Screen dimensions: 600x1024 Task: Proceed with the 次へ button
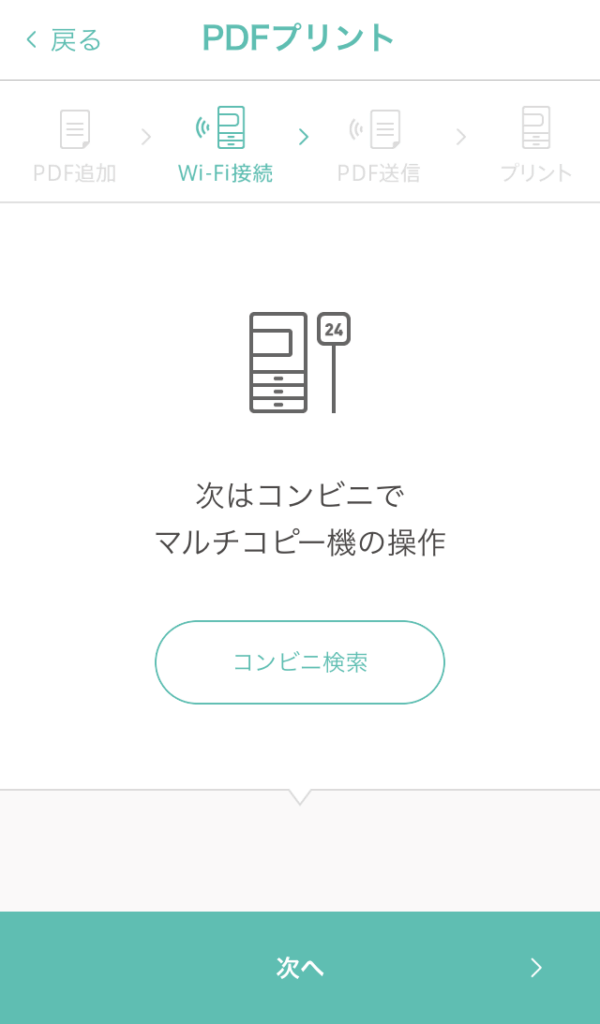(x=300, y=968)
